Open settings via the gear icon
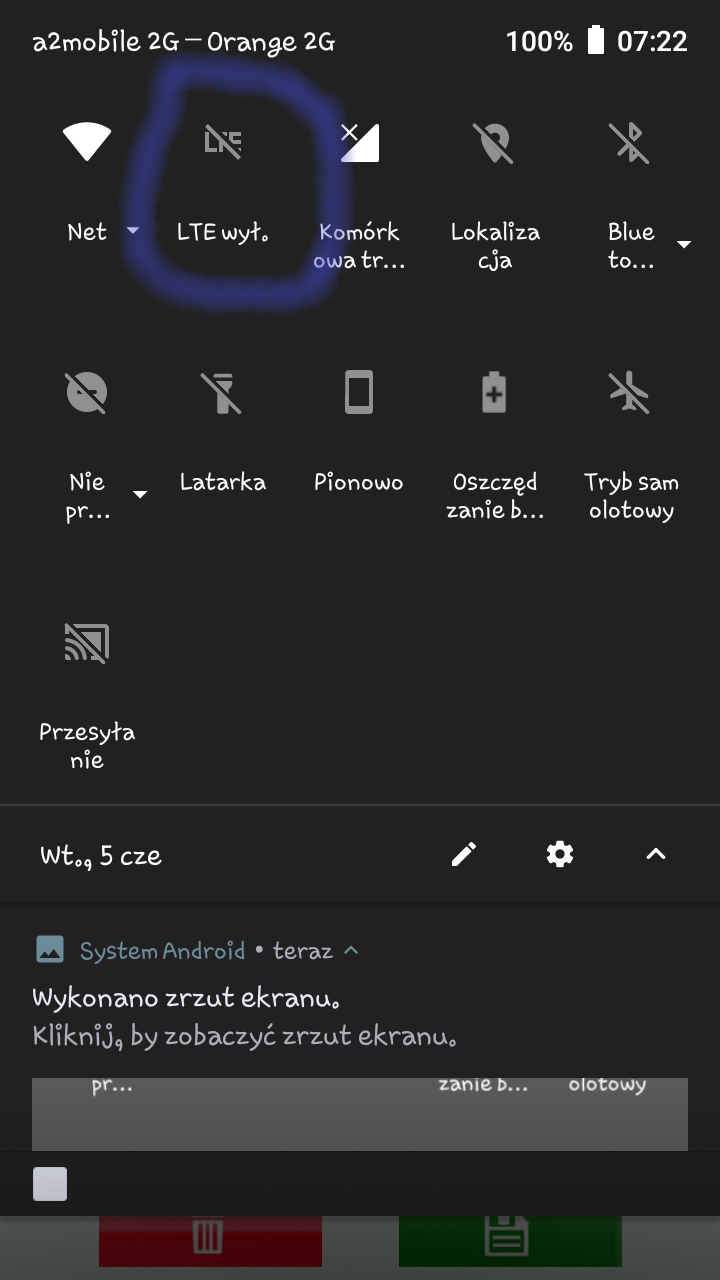720x1280 pixels. (x=560, y=854)
